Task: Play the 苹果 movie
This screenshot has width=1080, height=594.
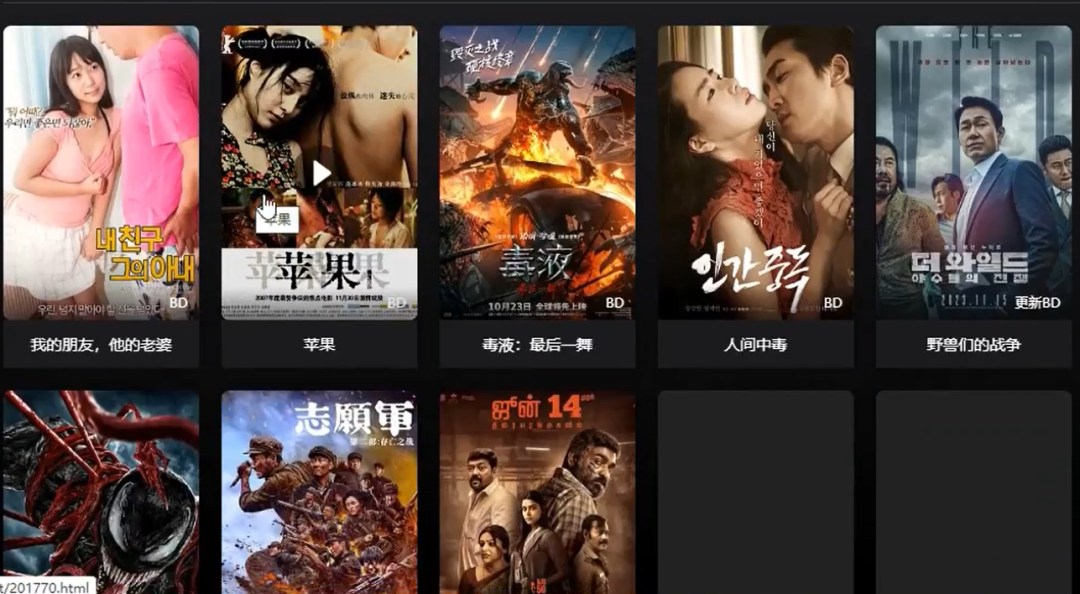Action: tap(320, 173)
